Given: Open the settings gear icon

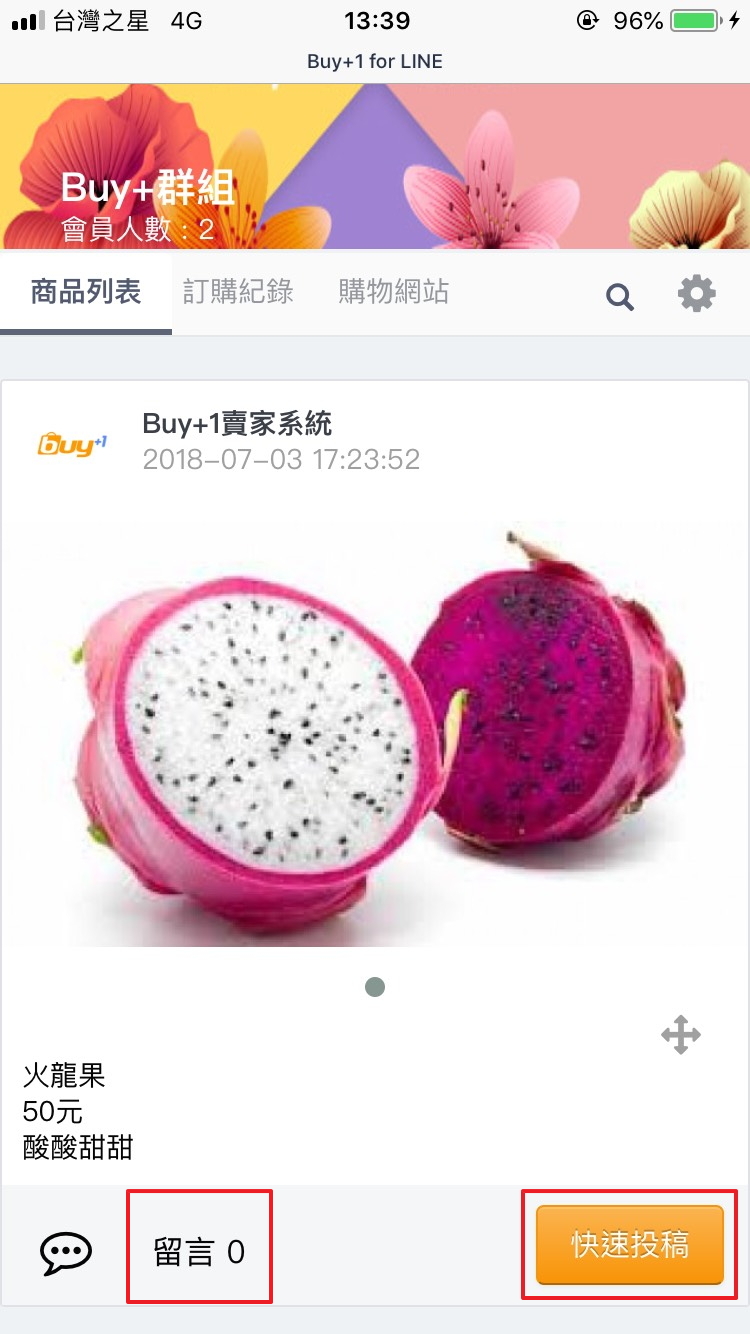Looking at the screenshot, I should pyautogui.click(x=696, y=294).
